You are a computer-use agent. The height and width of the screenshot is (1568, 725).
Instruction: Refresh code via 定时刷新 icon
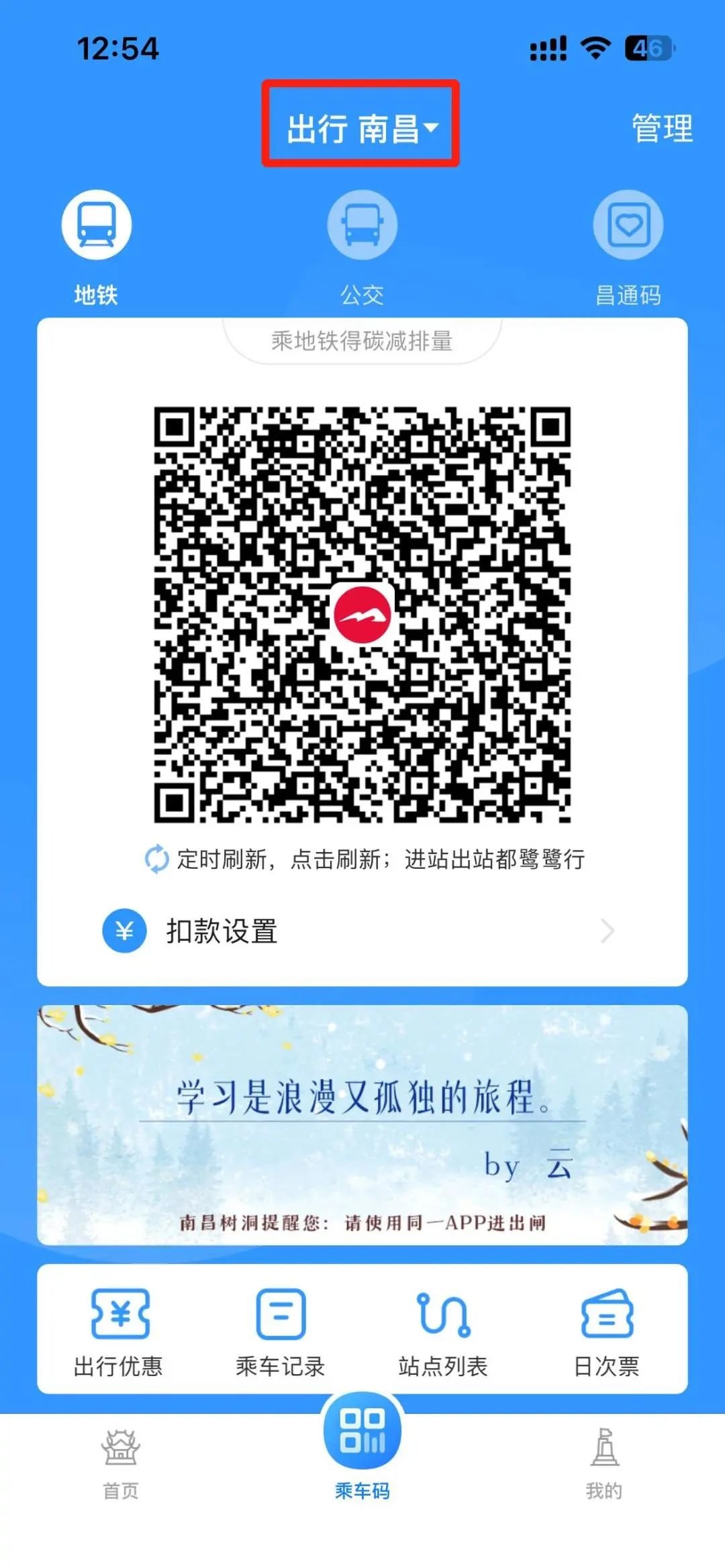click(x=156, y=859)
